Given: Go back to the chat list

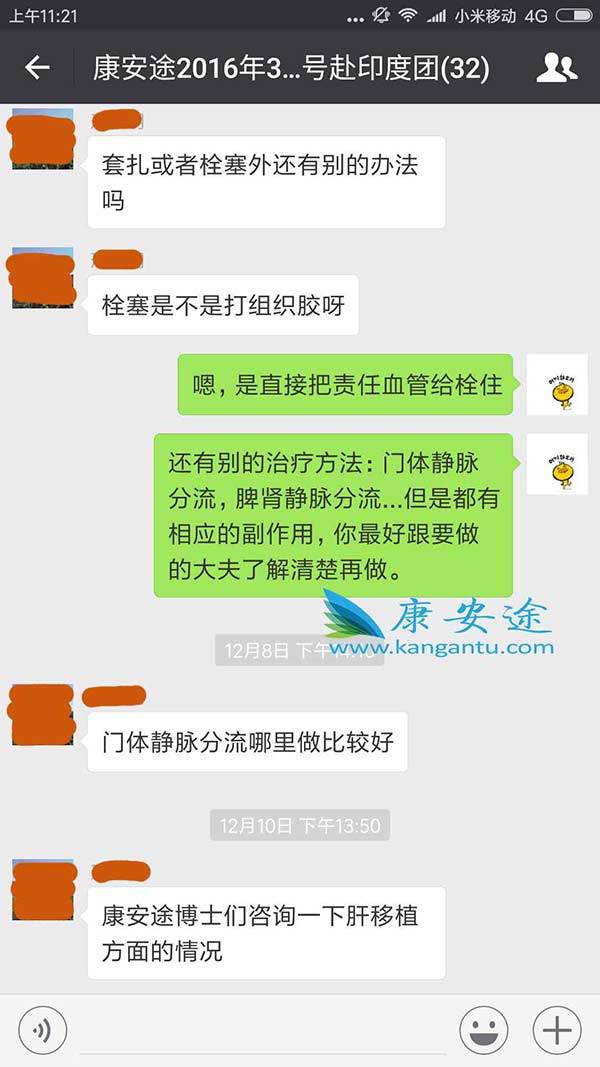Looking at the screenshot, I should click(37, 68).
